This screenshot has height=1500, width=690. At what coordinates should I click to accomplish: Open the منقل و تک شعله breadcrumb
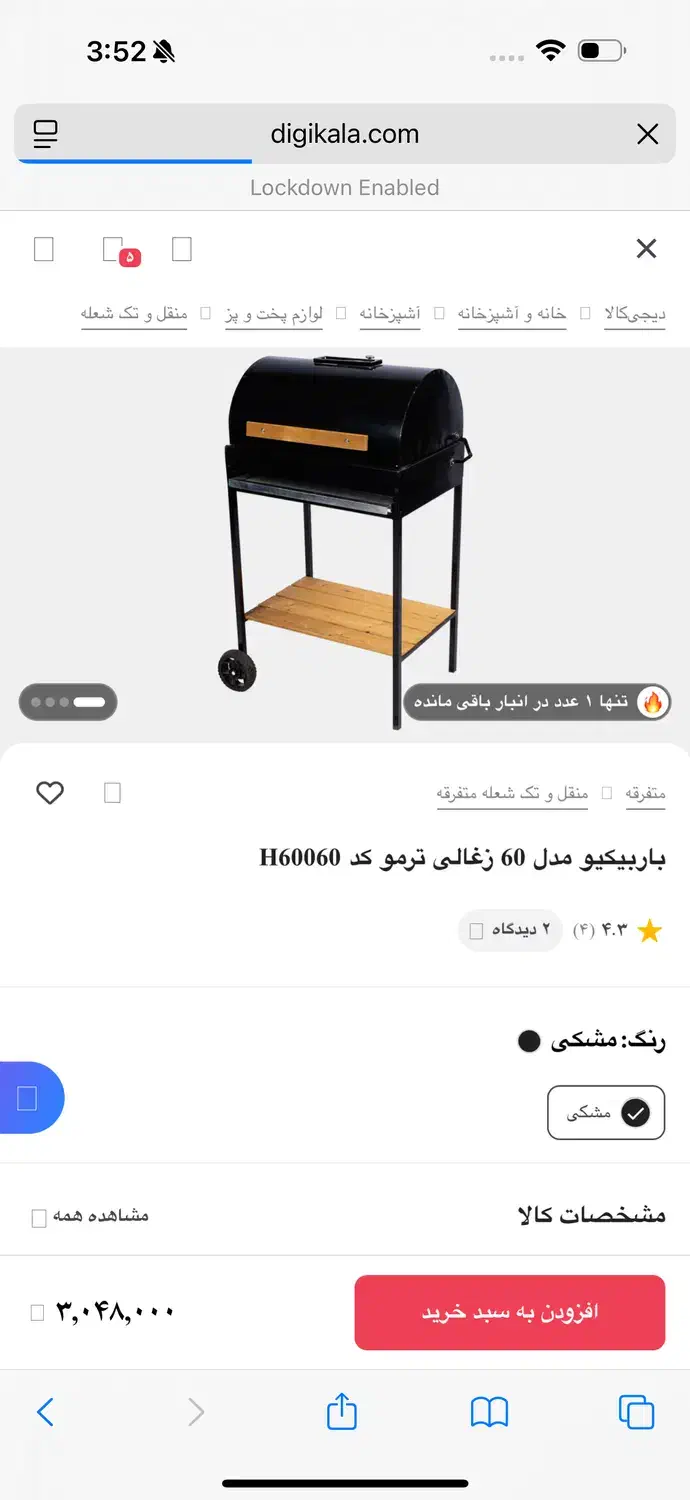click(134, 314)
